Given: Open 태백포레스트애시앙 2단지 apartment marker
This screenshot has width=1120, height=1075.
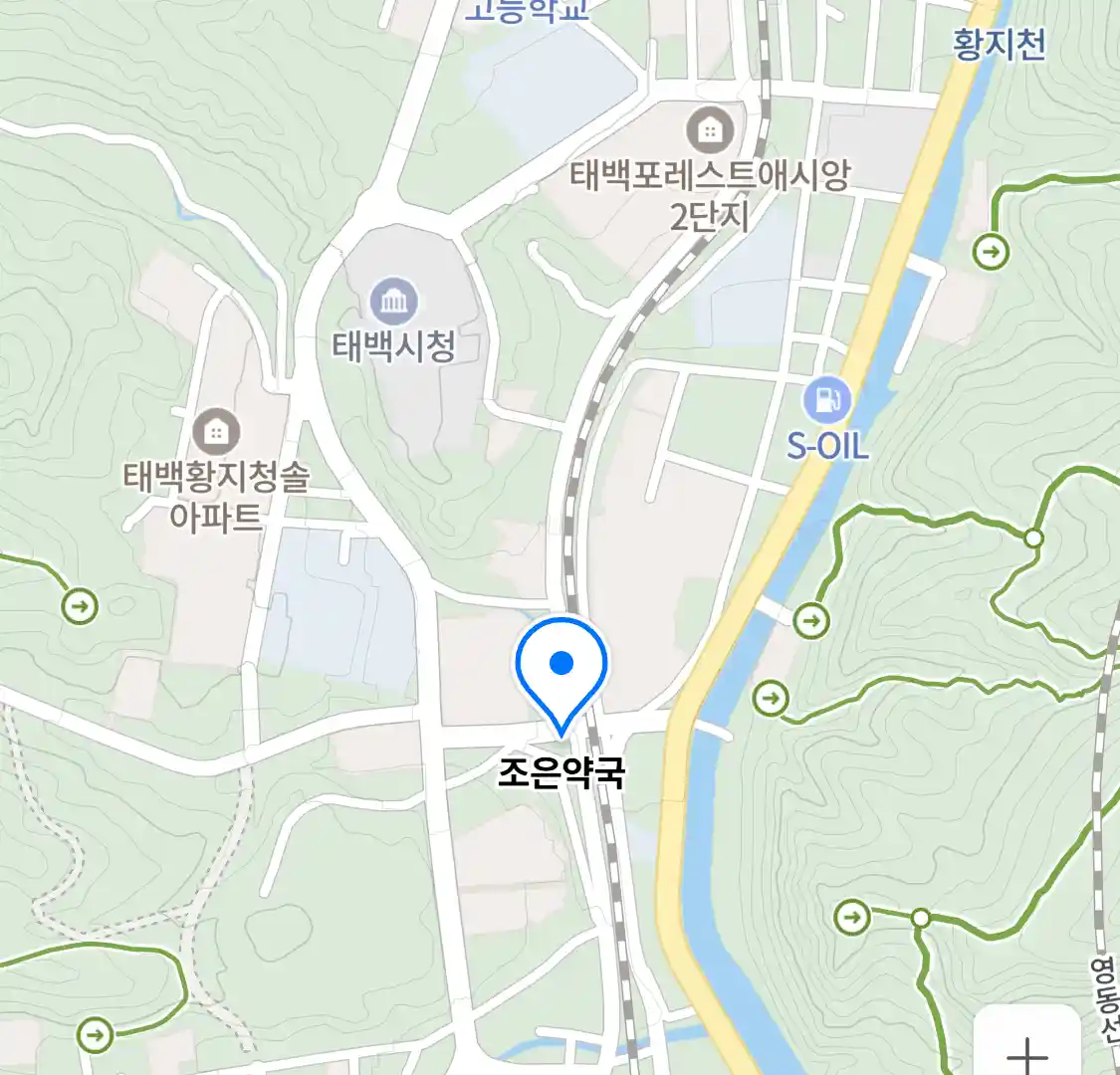Looking at the screenshot, I should [x=710, y=130].
